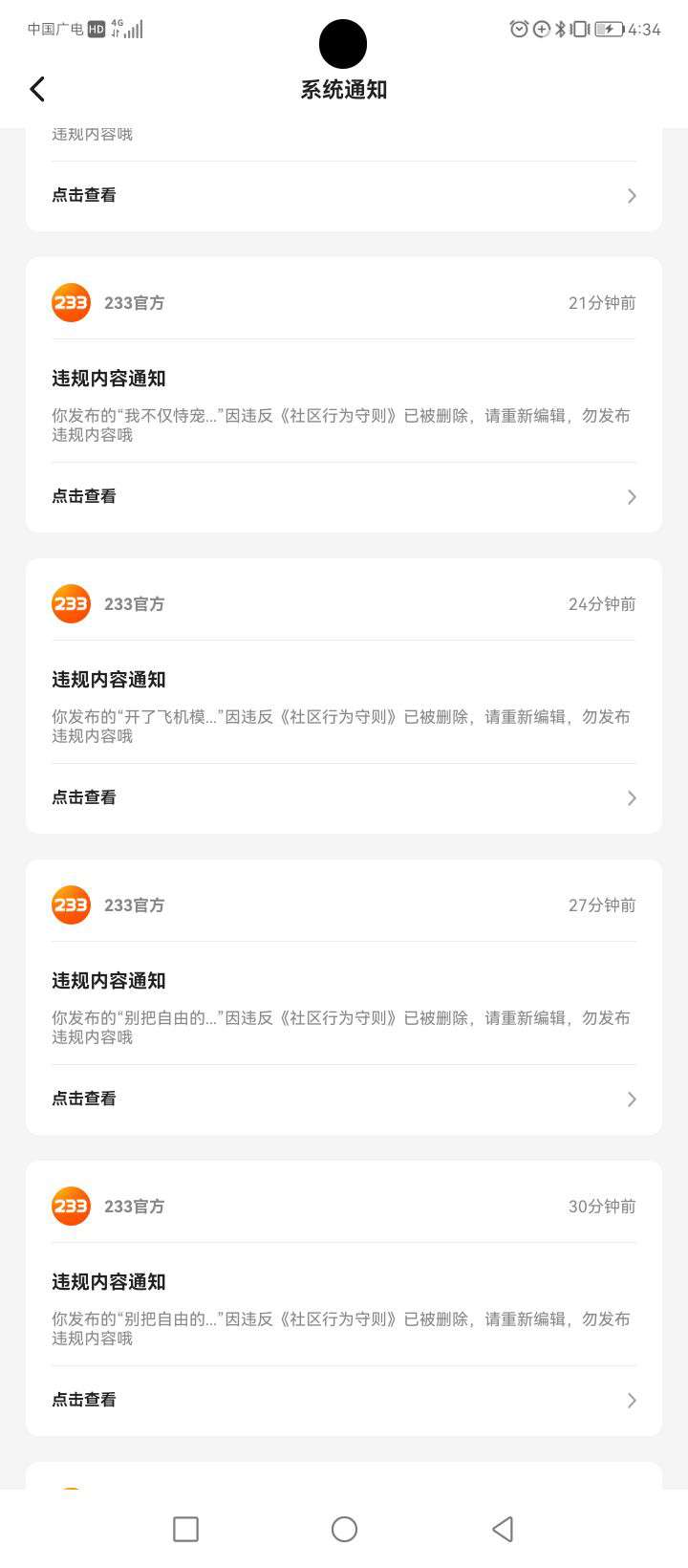Open 点击查看 under the 27分钟前 notice

344,1099
